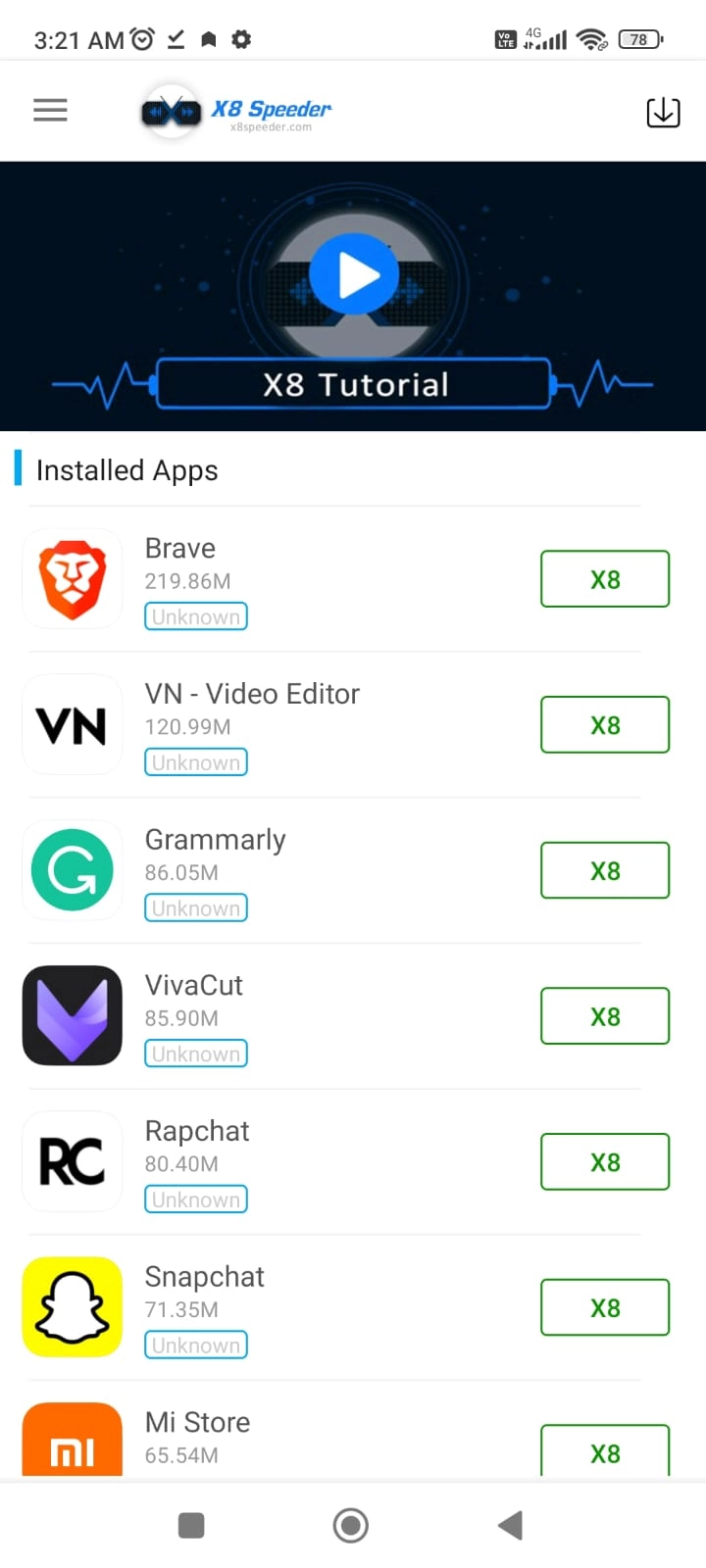Go to the home screen
This screenshot has width=706, height=1568.
pyautogui.click(x=351, y=1525)
